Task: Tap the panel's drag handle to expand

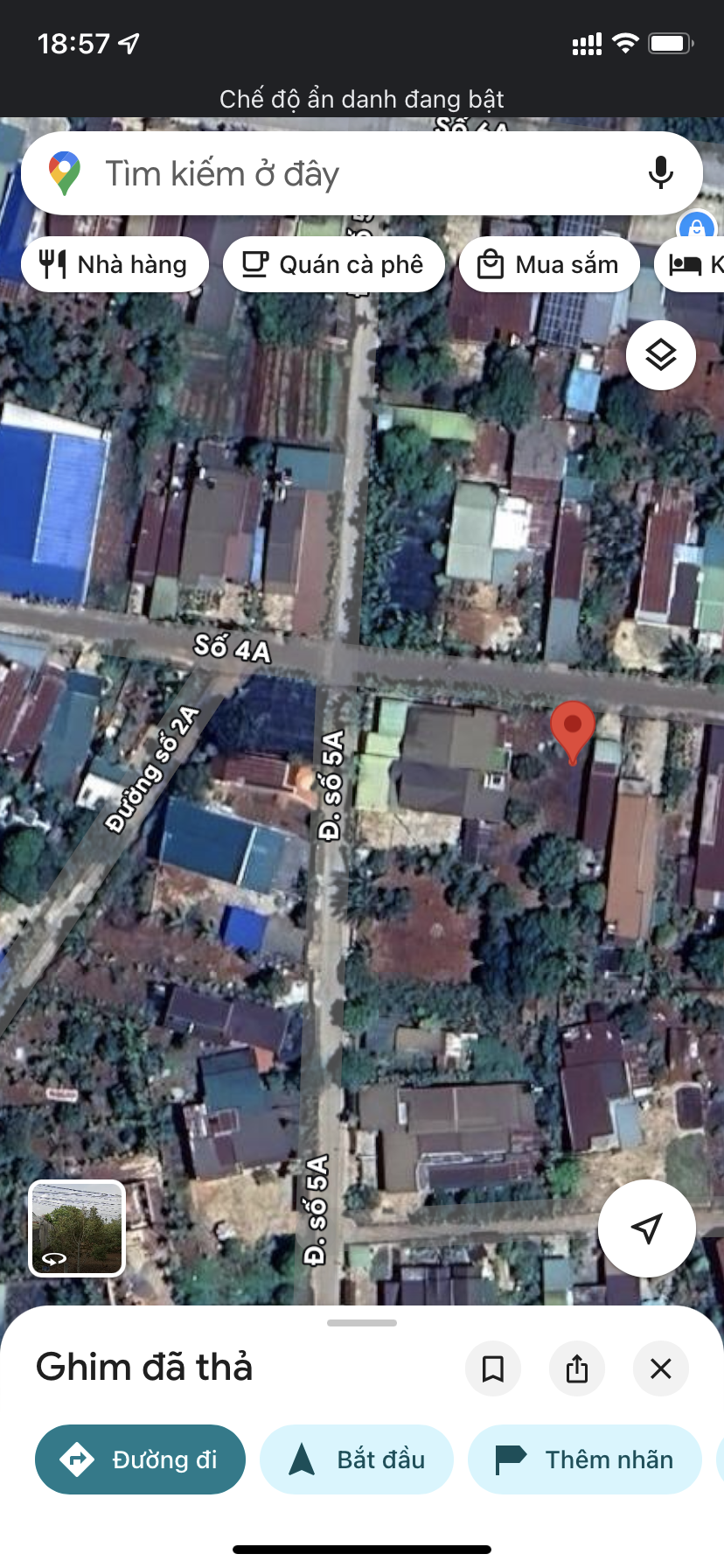Action: [x=362, y=1323]
